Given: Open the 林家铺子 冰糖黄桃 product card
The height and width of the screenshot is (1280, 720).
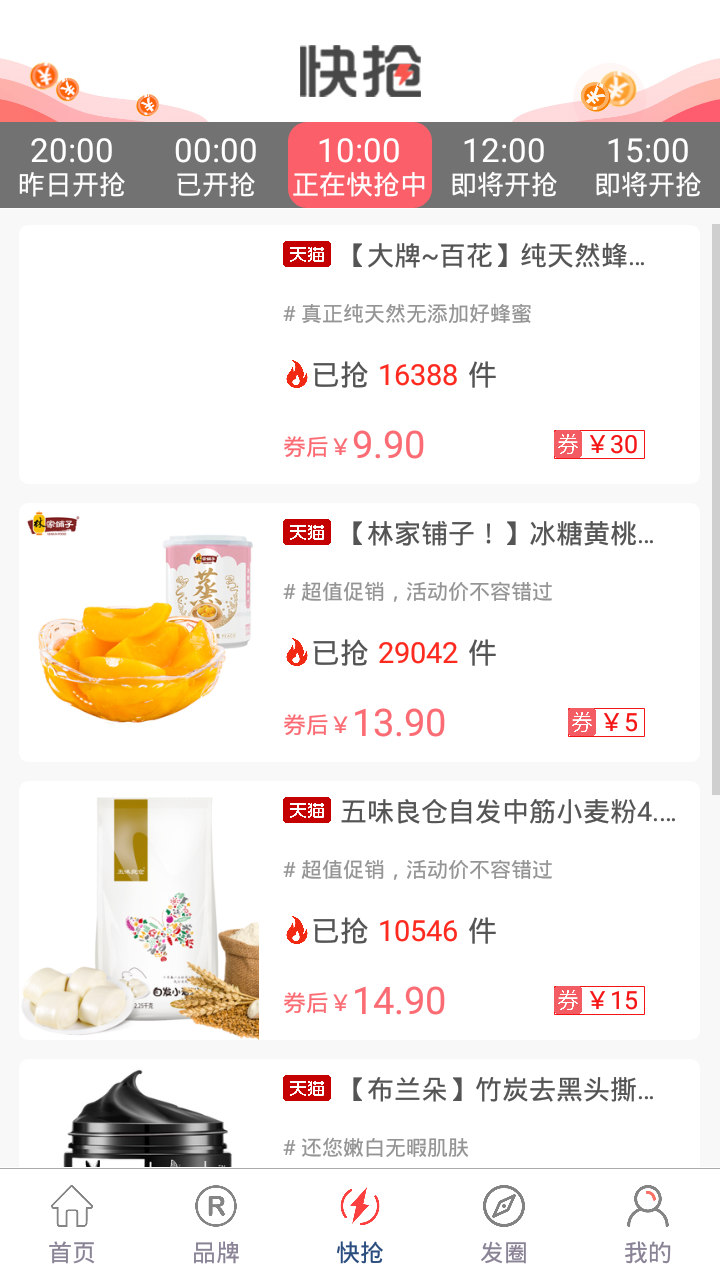Looking at the screenshot, I should point(360,632).
